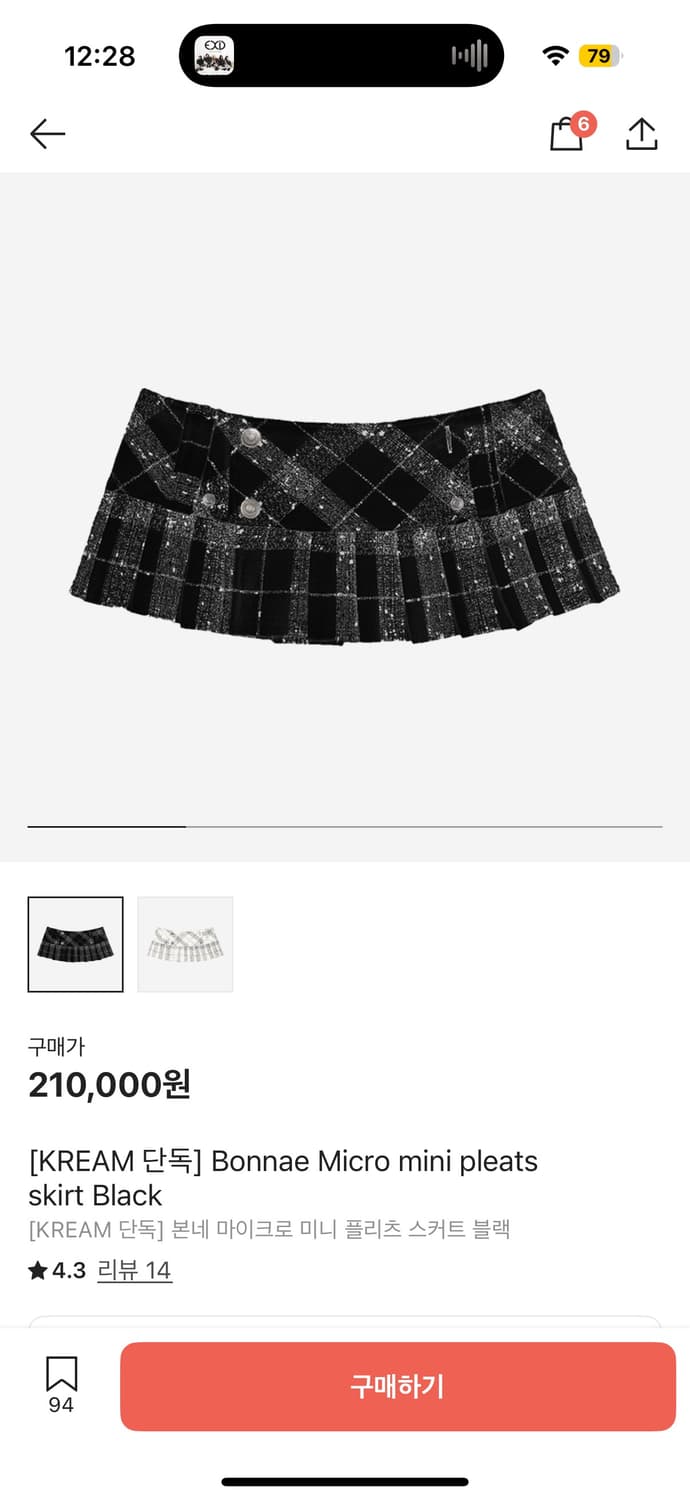Select the black skirt thumbnail
The height and width of the screenshot is (1500, 690).
coord(76,944)
